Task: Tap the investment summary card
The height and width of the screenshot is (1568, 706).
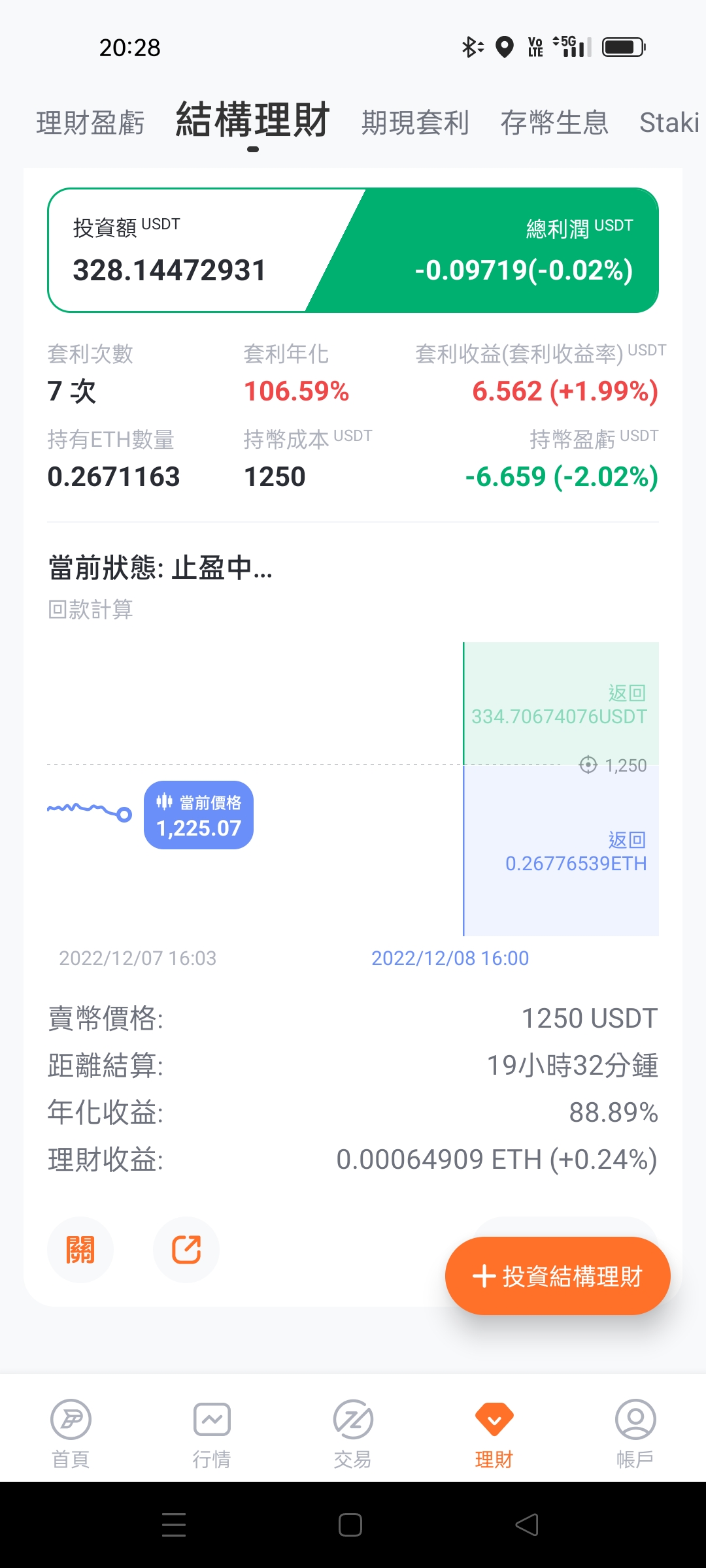Action: (x=353, y=250)
